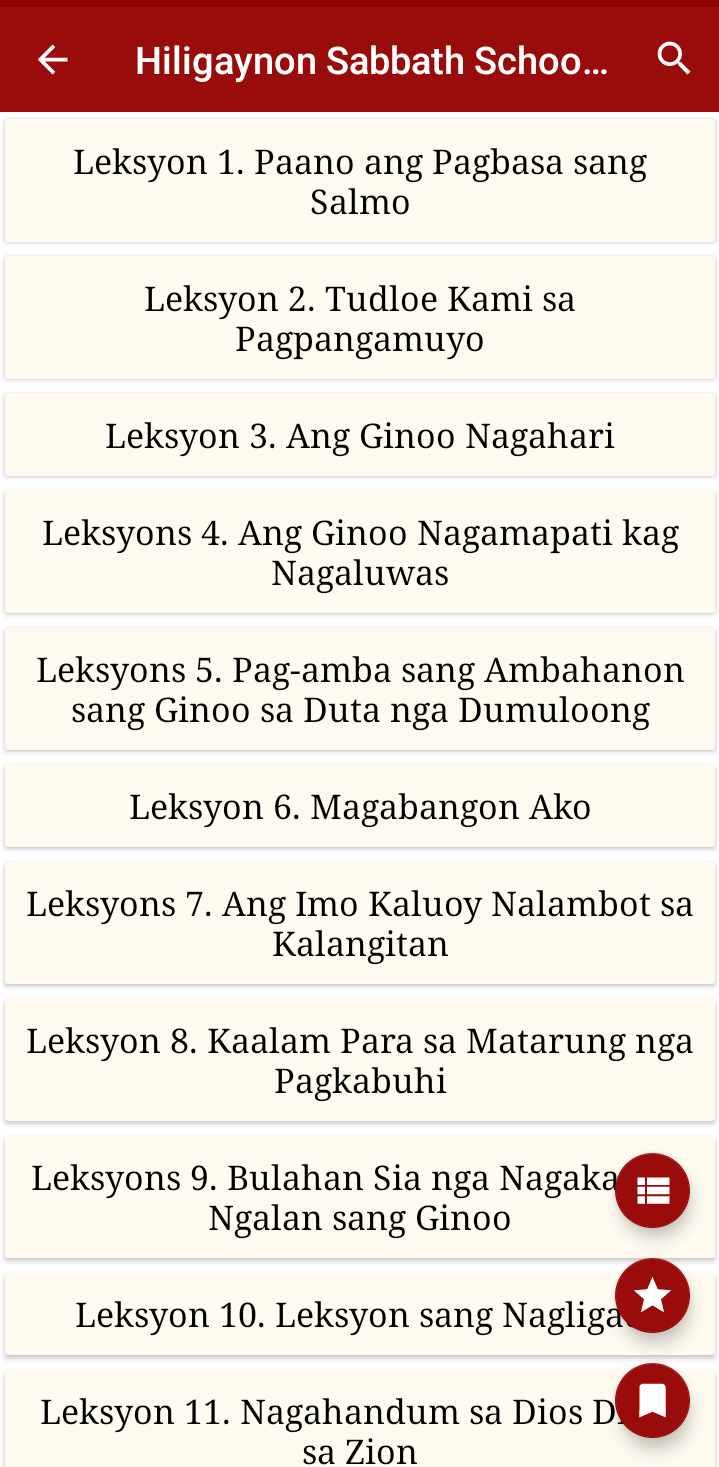Open Leksyons 9. Bulahan Sia nga Nagaka
Screen dimensions: 719x1467
pyautogui.click(x=310, y=1197)
